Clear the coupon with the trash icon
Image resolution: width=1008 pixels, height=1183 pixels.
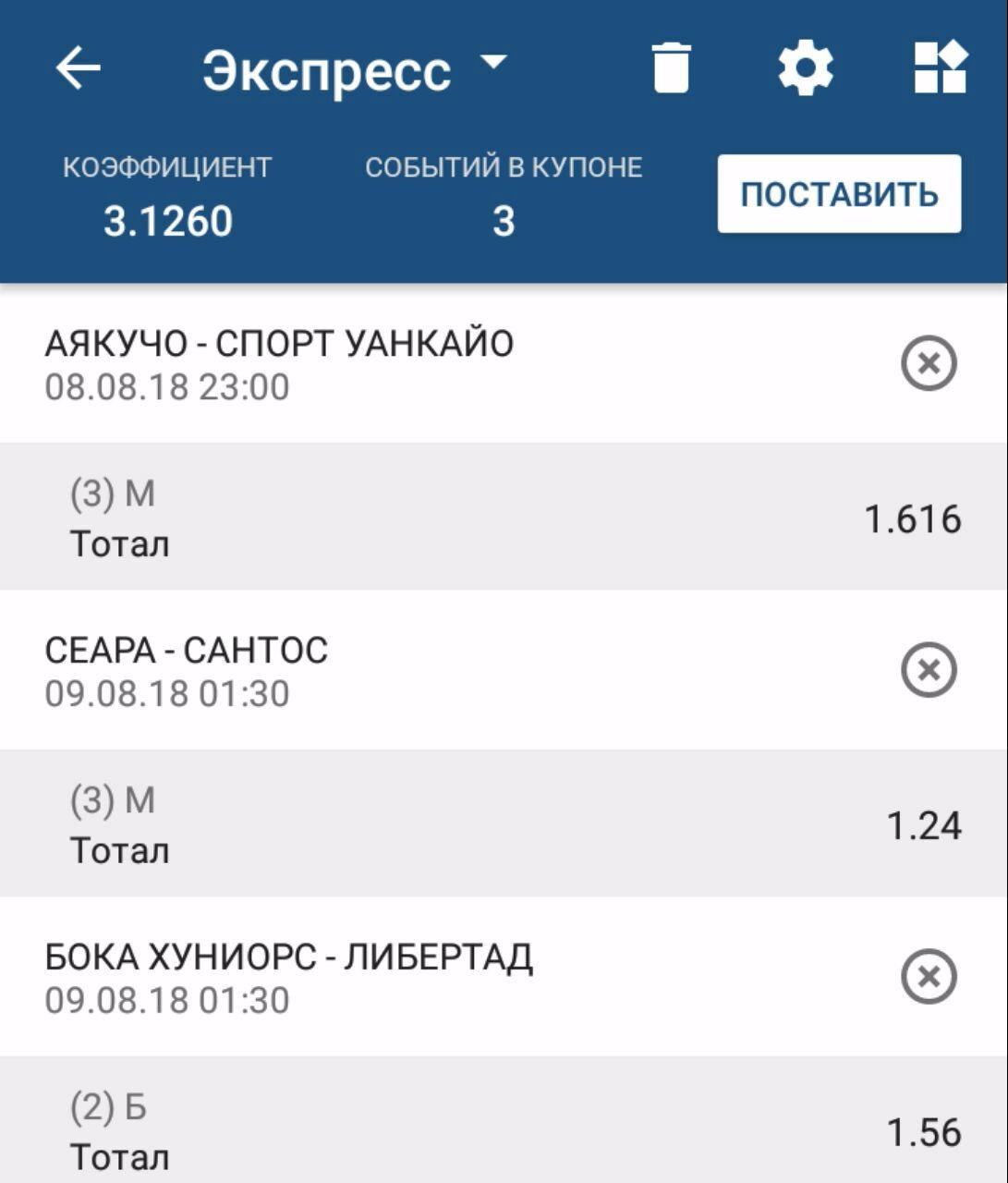pos(671,68)
